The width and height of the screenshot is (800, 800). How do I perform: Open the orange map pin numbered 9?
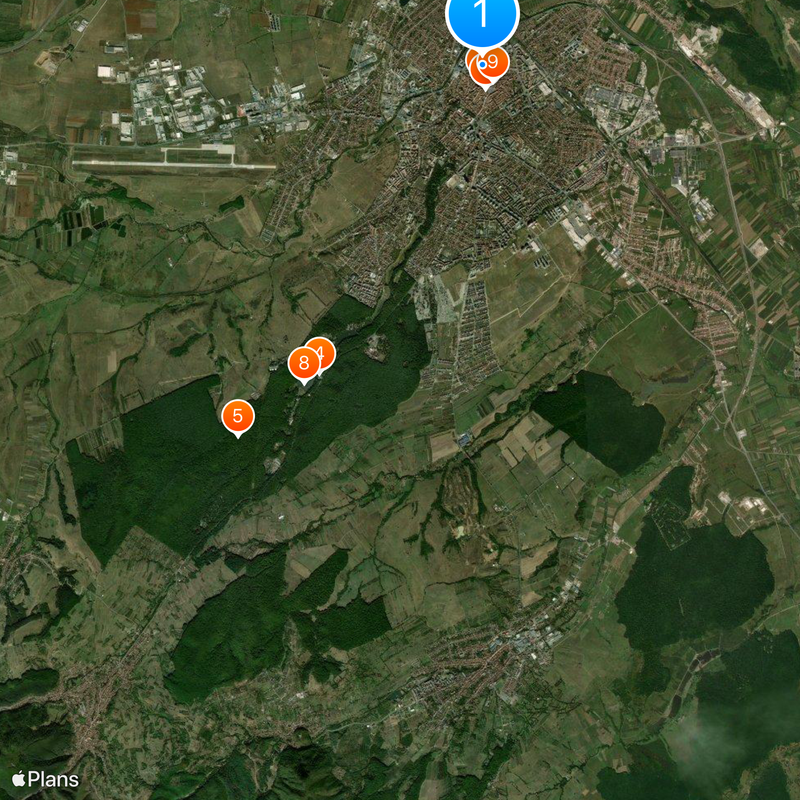pos(496,62)
